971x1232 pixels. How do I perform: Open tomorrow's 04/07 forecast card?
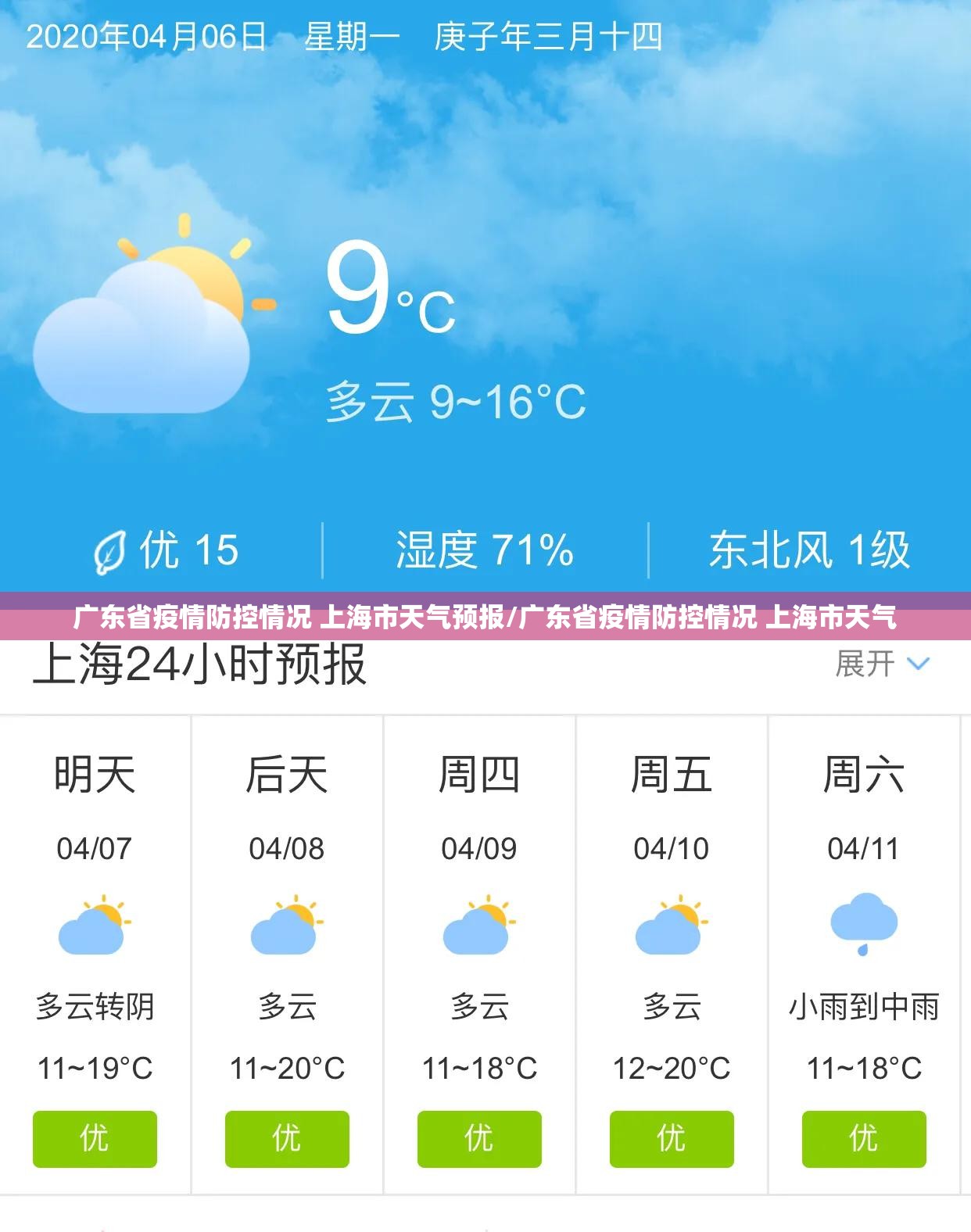95,954
